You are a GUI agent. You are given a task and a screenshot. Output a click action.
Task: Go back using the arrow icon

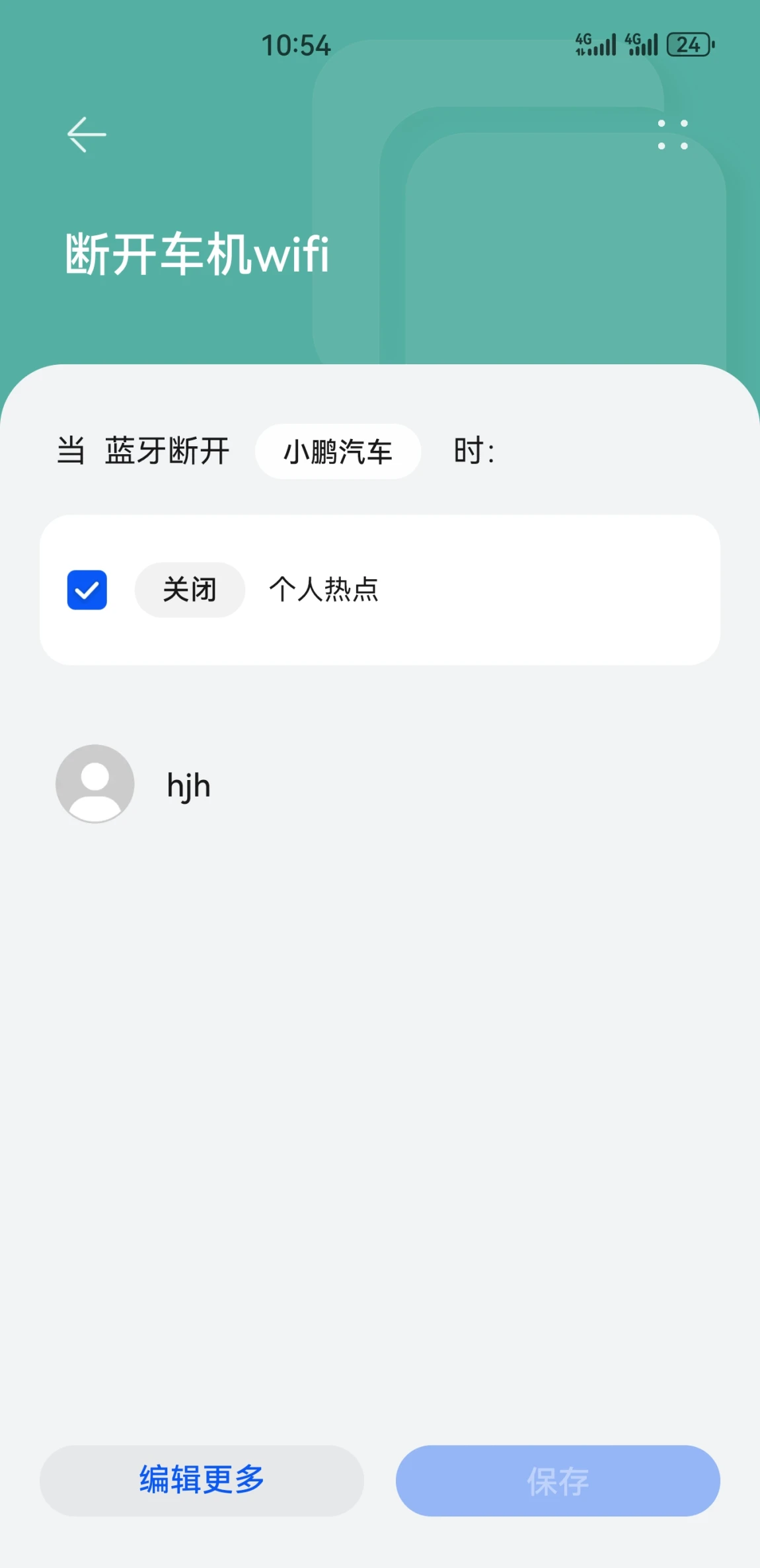pos(87,135)
